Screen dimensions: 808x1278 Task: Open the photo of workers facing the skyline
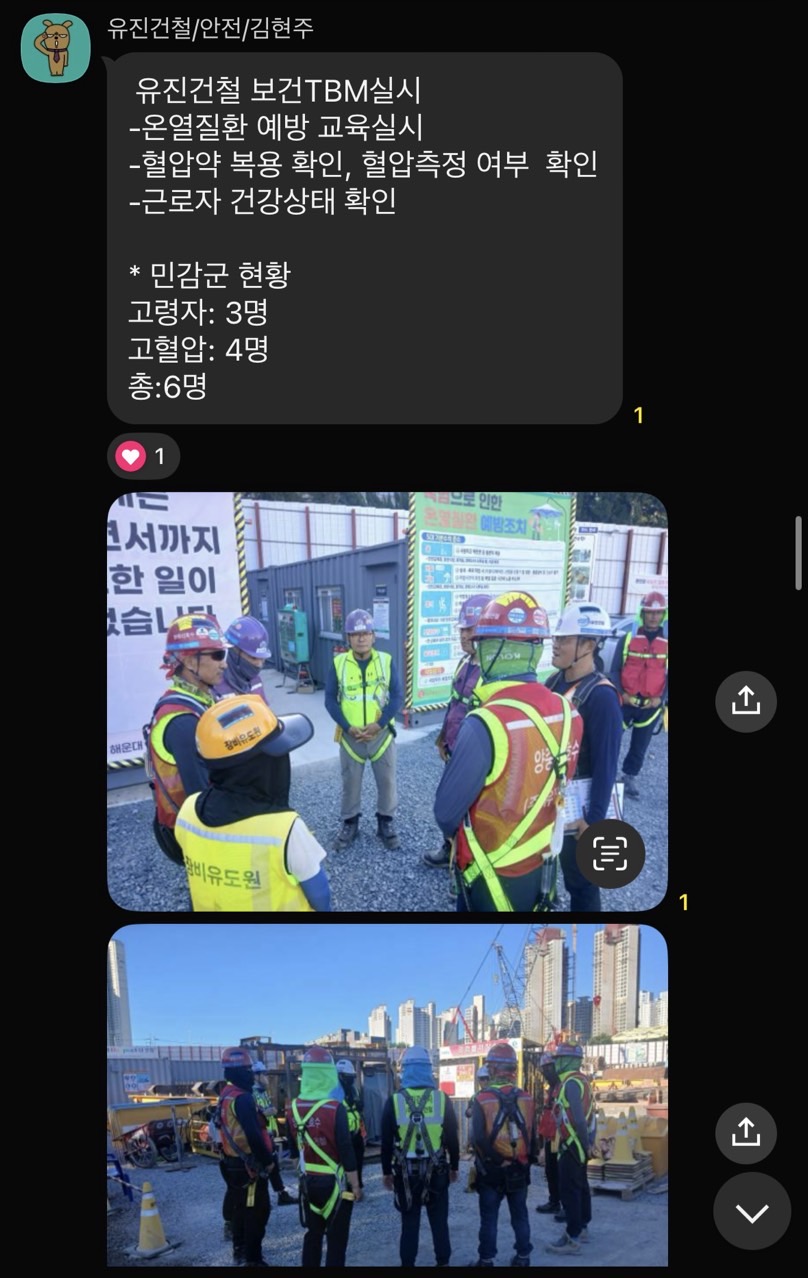click(387, 1095)
